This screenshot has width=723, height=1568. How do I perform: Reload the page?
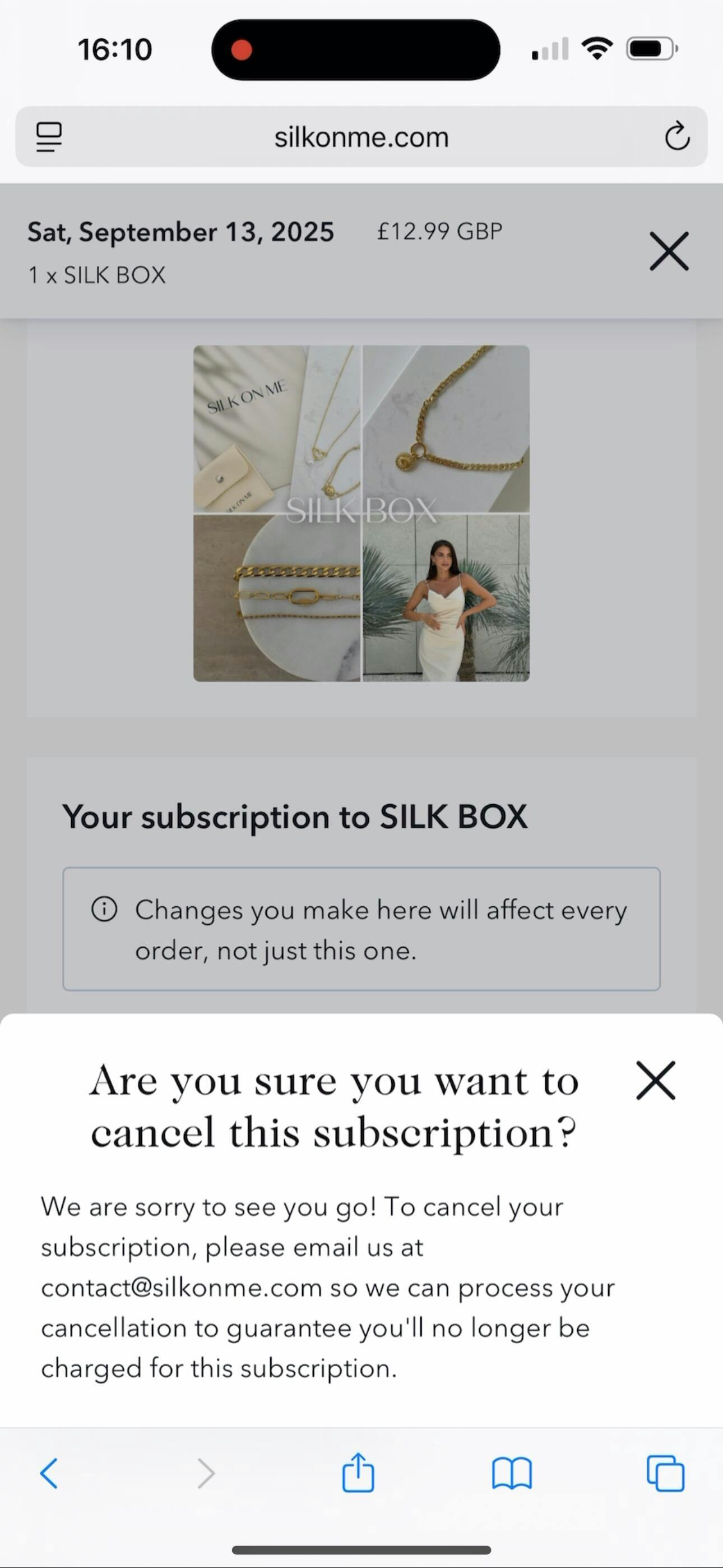pyautogui.click(x=676, y=136)
